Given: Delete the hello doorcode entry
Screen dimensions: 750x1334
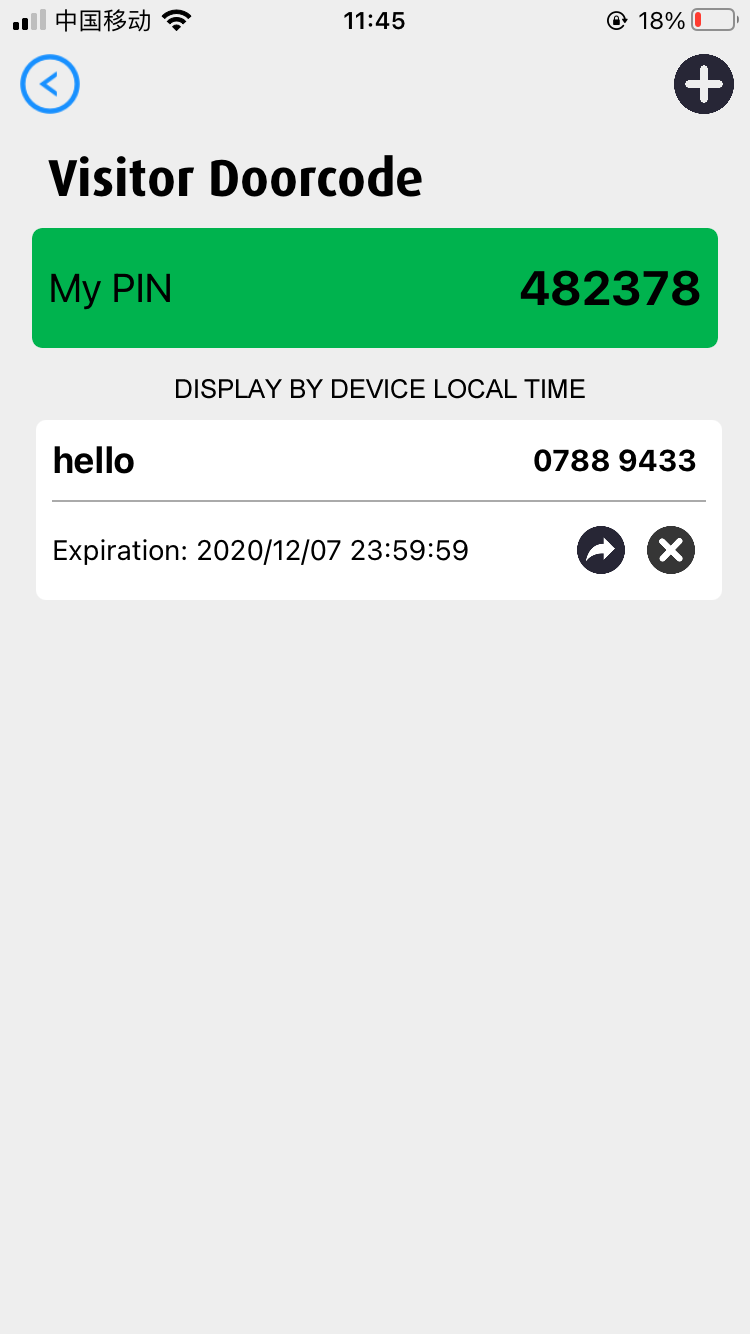Looking at the screenshot, I should [671, 550].
